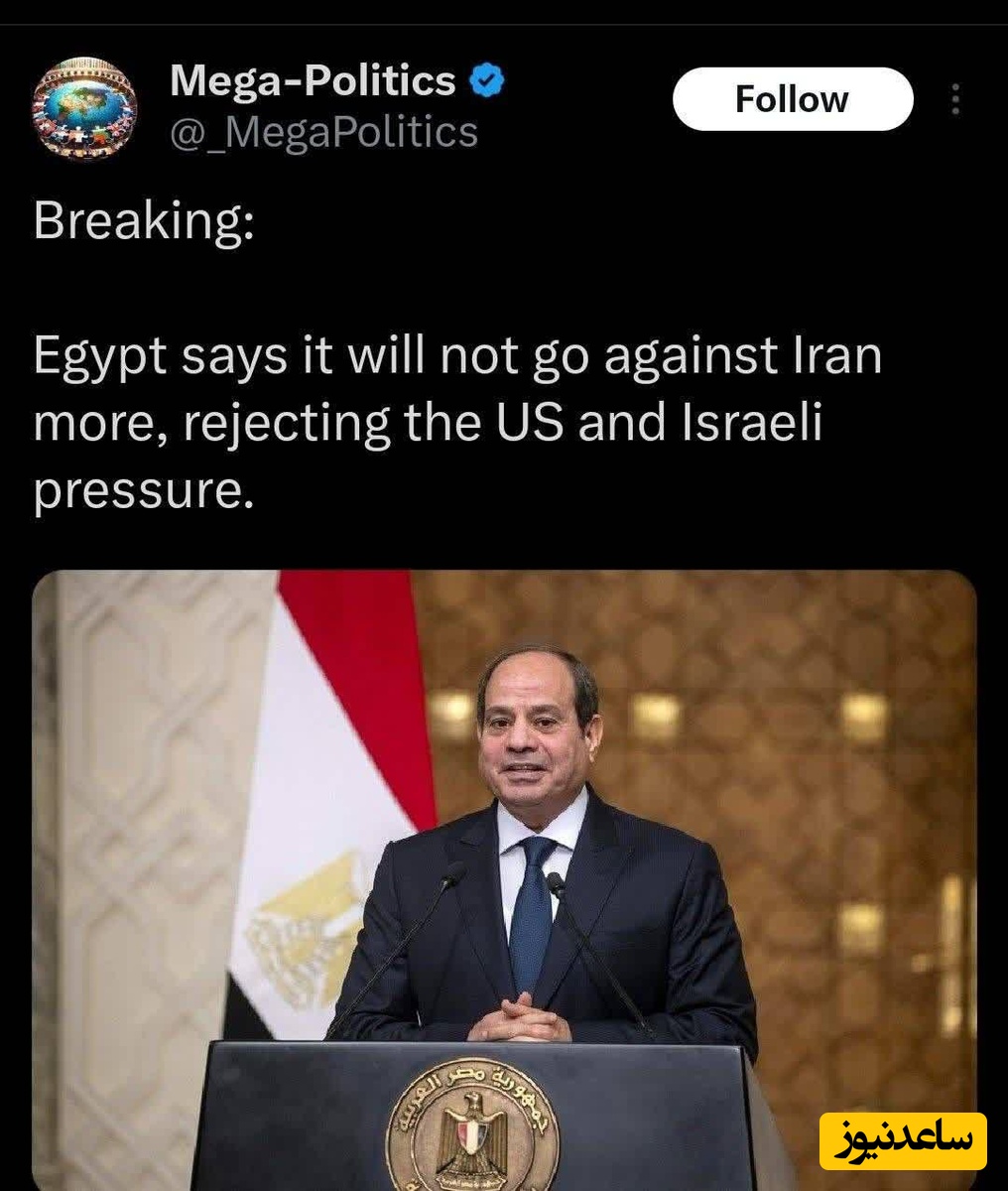This screenshot has height=1191, width=1008.
Task: Open the post's three-dot overflow menu
Action: point(954,99)
